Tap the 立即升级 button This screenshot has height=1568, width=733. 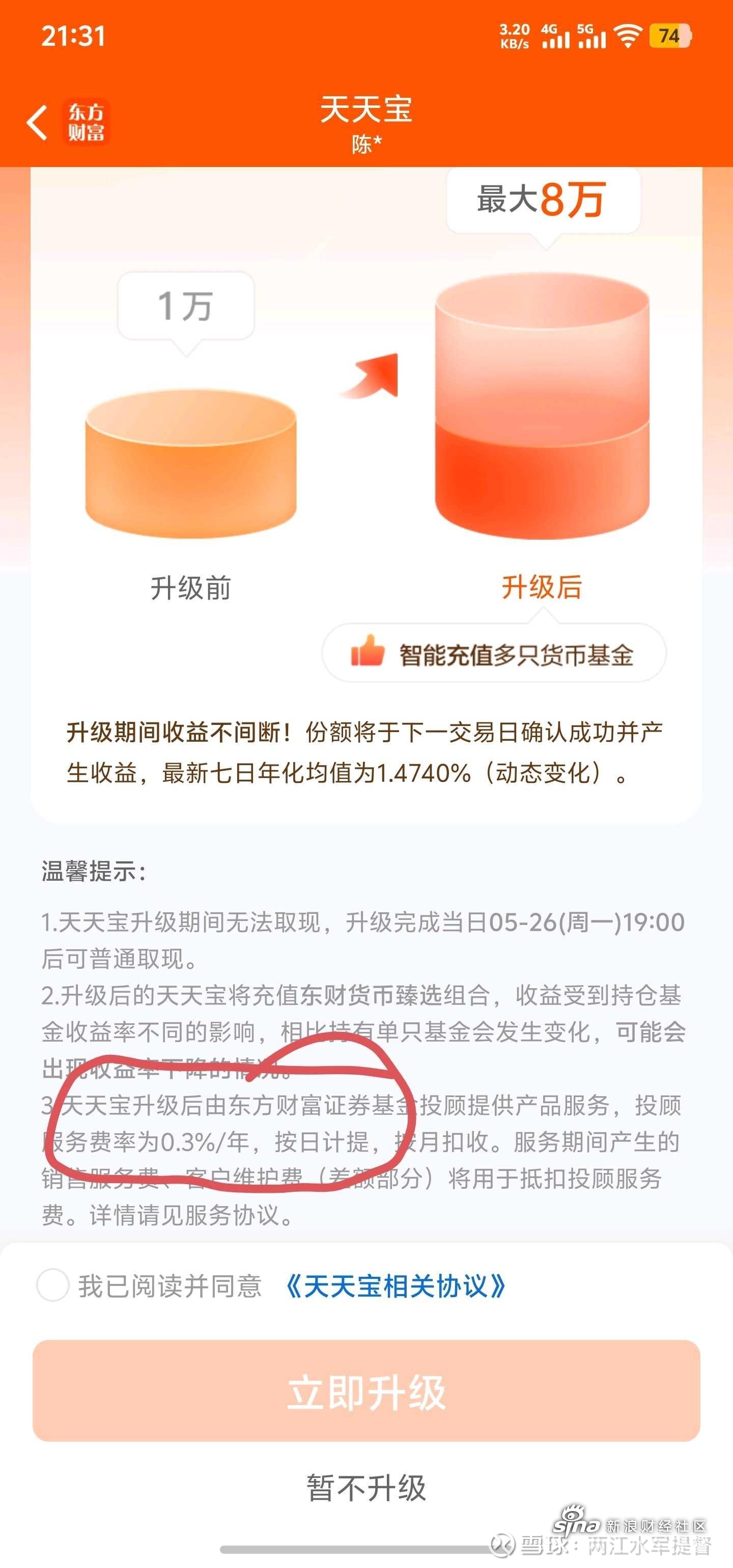click(x=366, y=1391)
